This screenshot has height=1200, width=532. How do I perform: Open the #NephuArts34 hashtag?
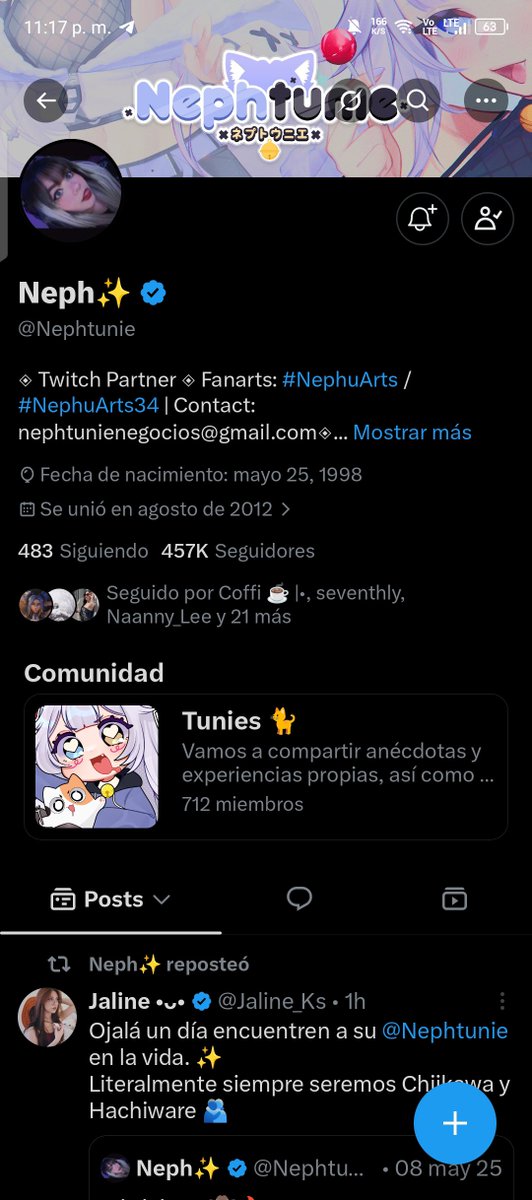click(x=81, y=406)
